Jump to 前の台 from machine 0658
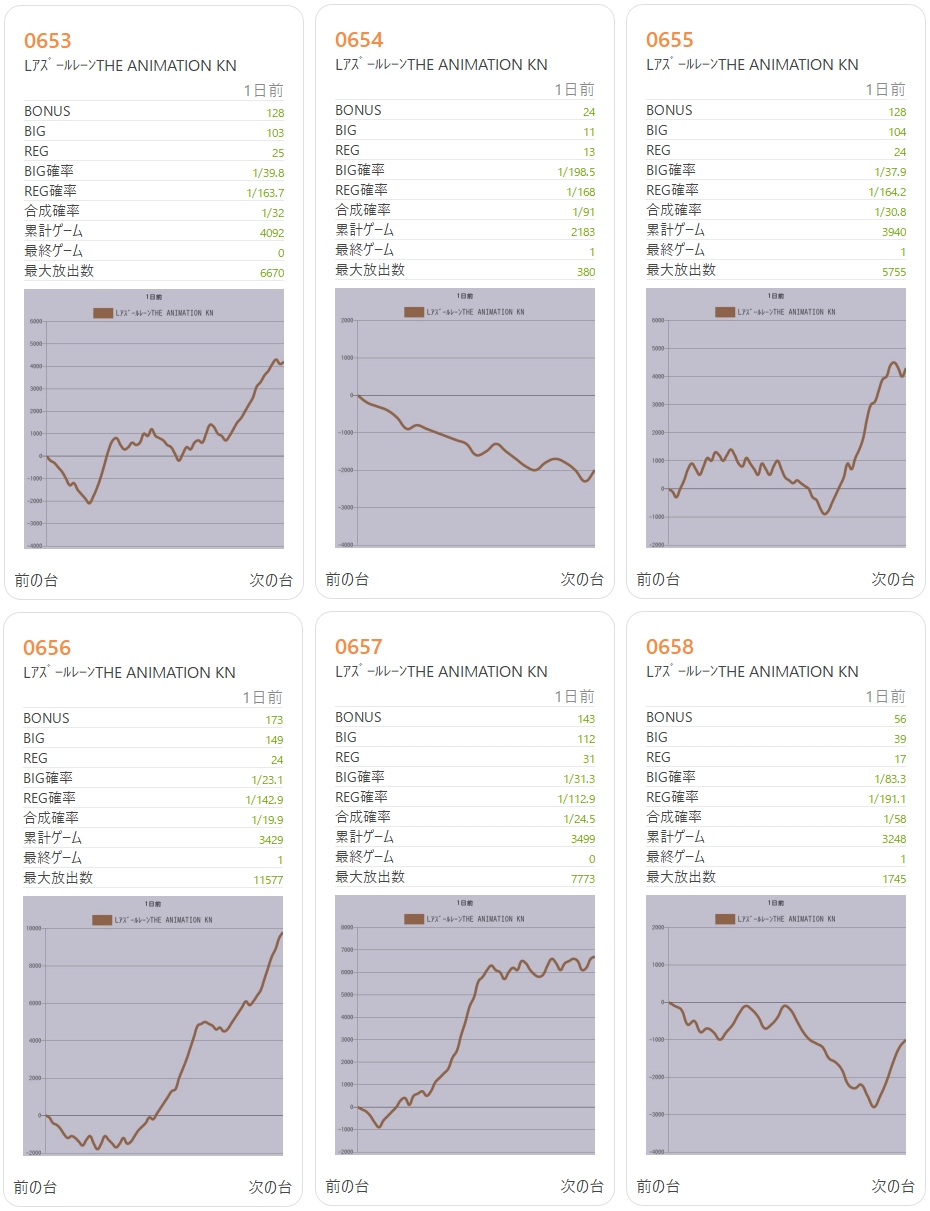This screenshot has height=1211, width=930. click(x=658, y=1186)
